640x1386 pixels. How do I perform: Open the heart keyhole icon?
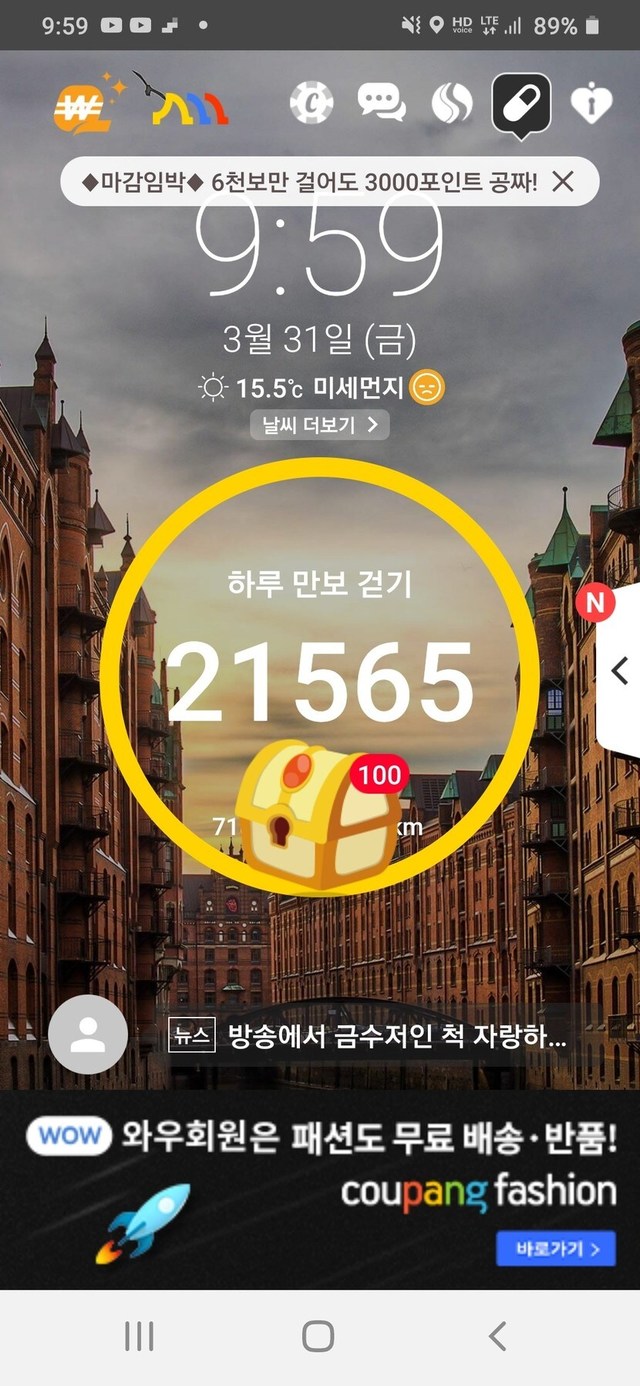(590, 103)
